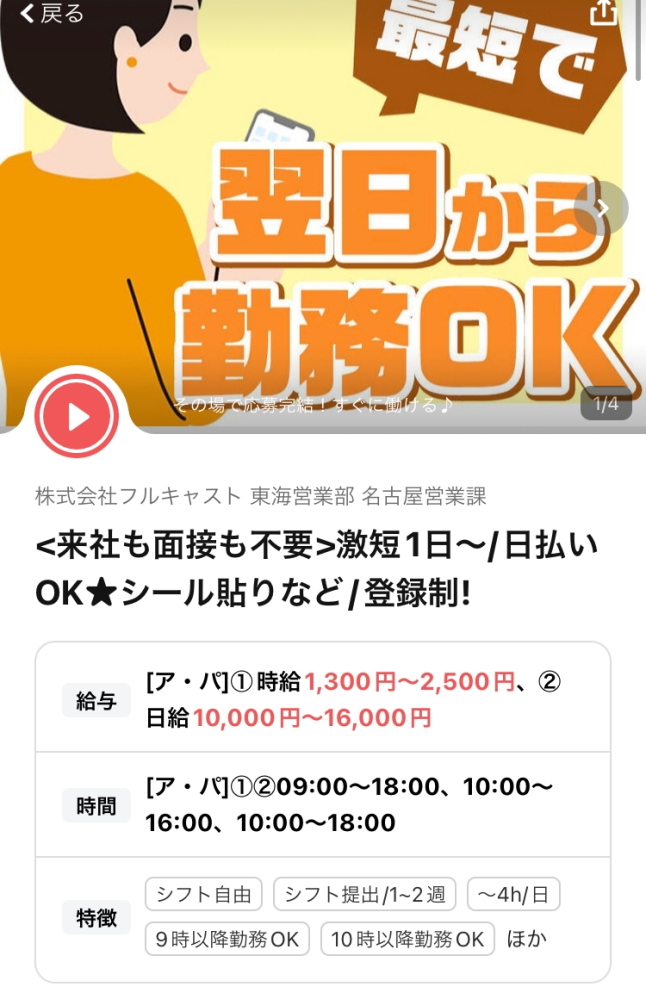Go back with the 戻る button
Screen dimensions: 646x999
(52, 14)
